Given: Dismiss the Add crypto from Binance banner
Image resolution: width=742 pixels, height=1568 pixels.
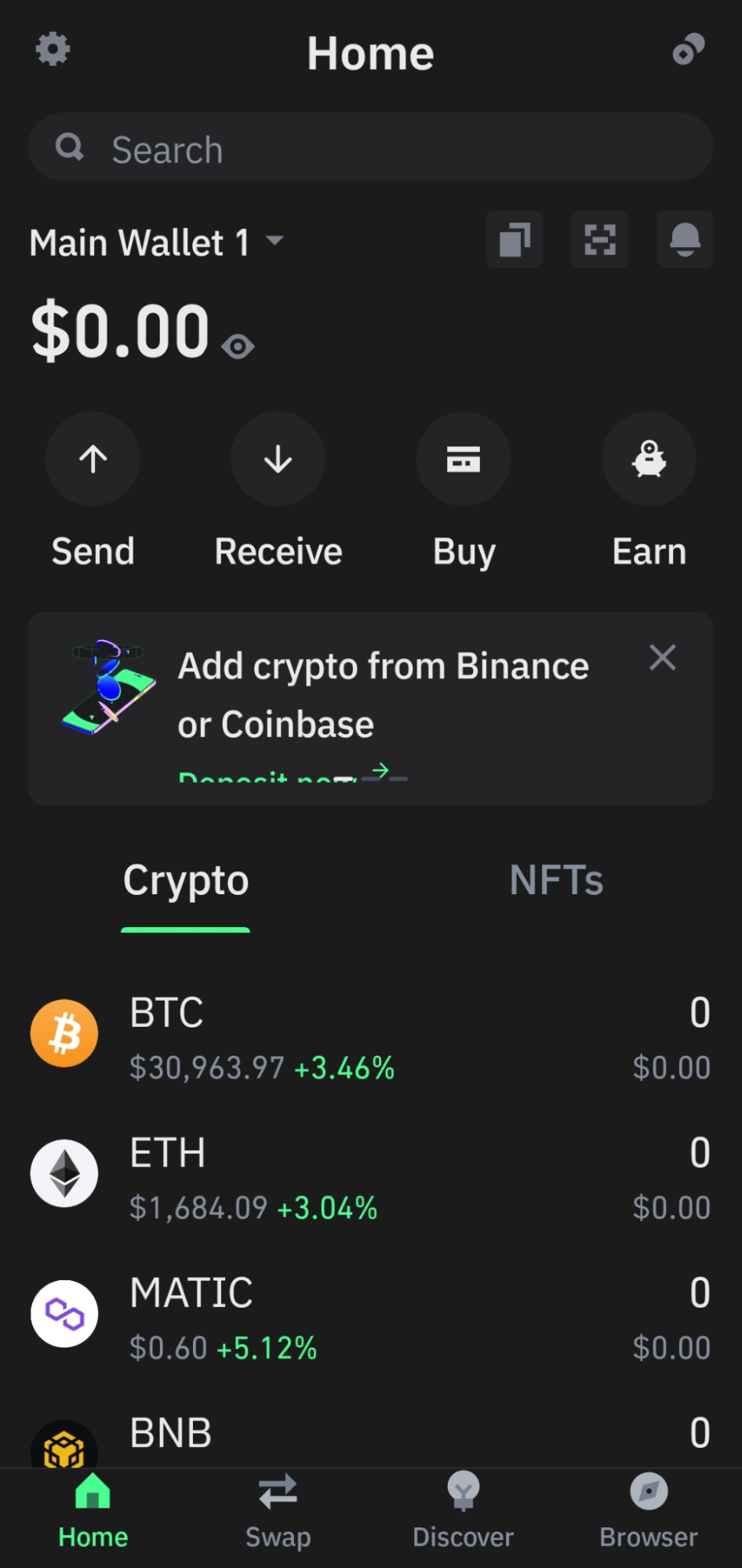Looking at the screenshot, I should pyautogui.click(x=663, y=657).
